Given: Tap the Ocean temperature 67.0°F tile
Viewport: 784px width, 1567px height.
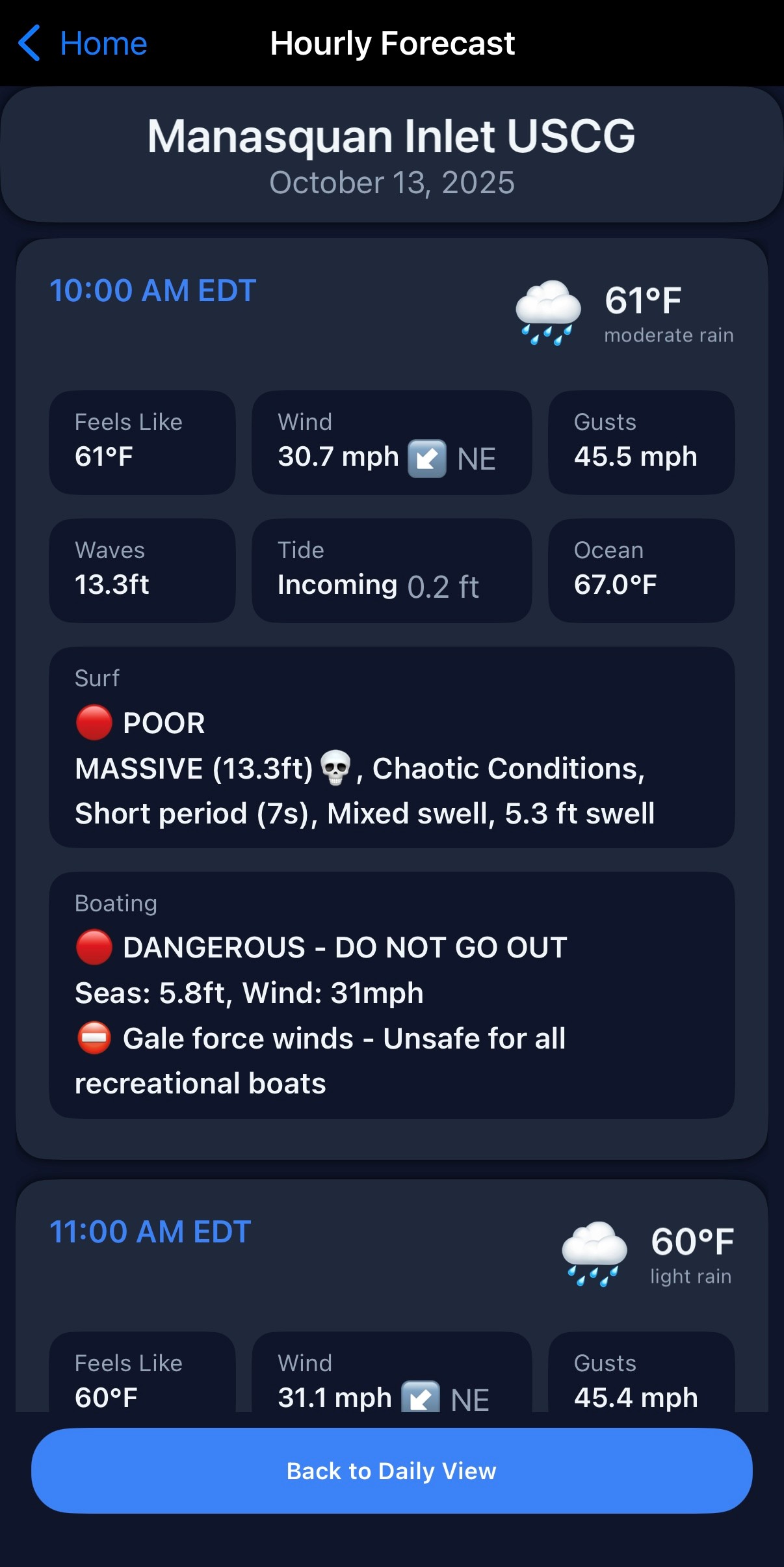Looking at the screenshot, I should (641, 571).
